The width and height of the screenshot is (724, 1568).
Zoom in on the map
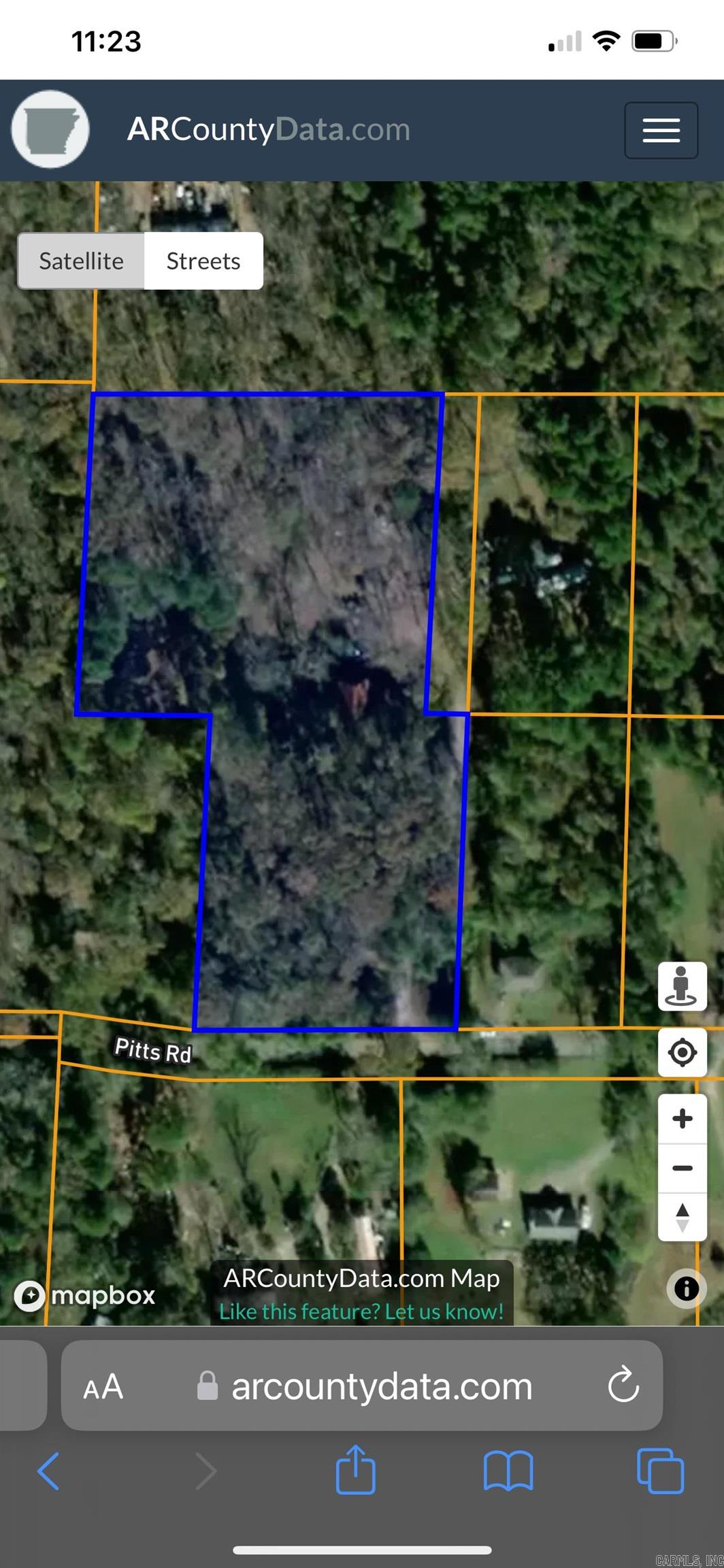click(682, 1119)
